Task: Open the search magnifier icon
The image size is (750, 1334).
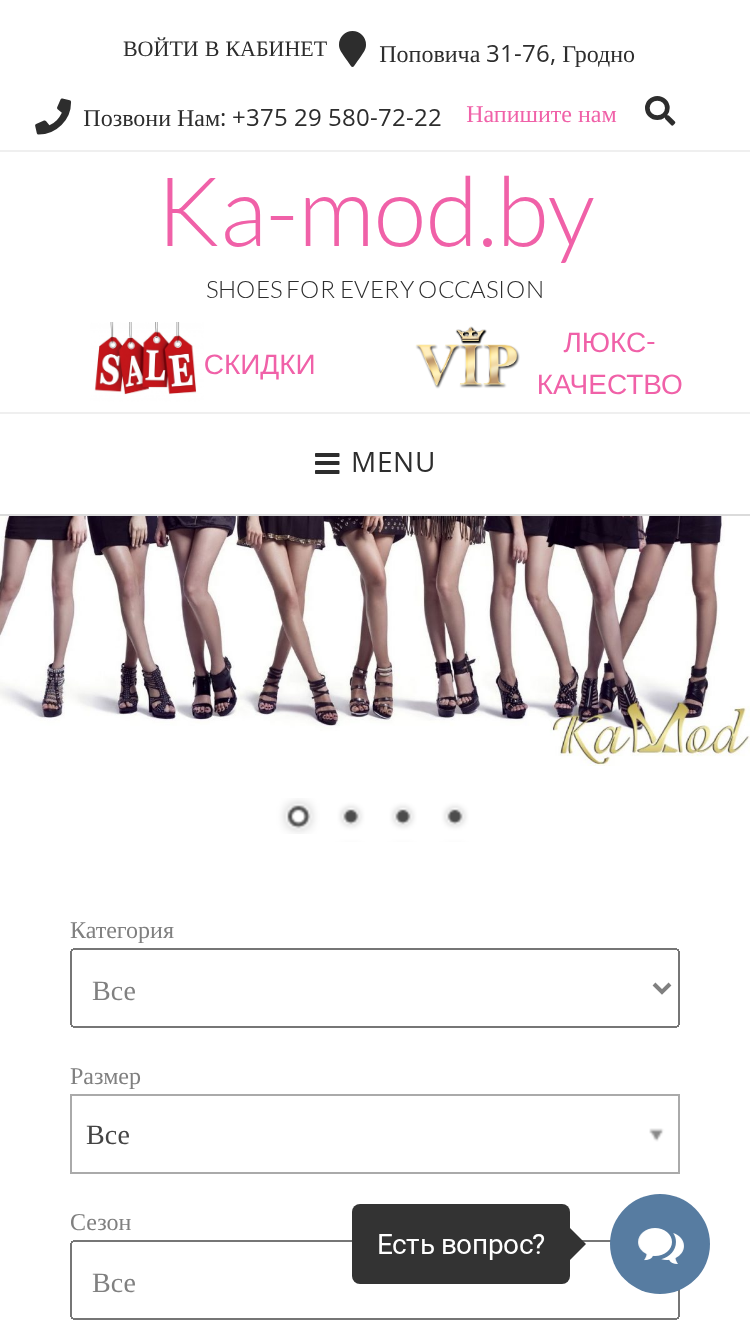Action: pos(660,111)
